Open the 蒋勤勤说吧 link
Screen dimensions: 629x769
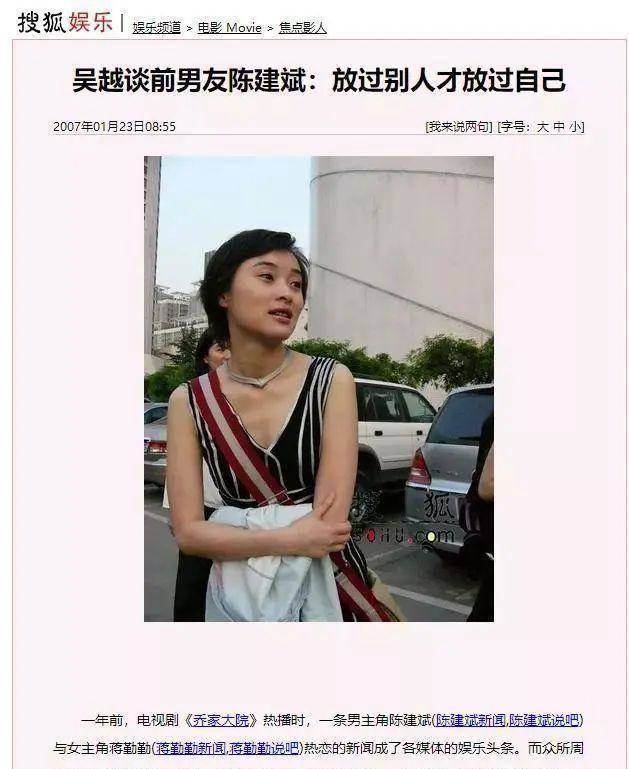(x=264, y=748)
